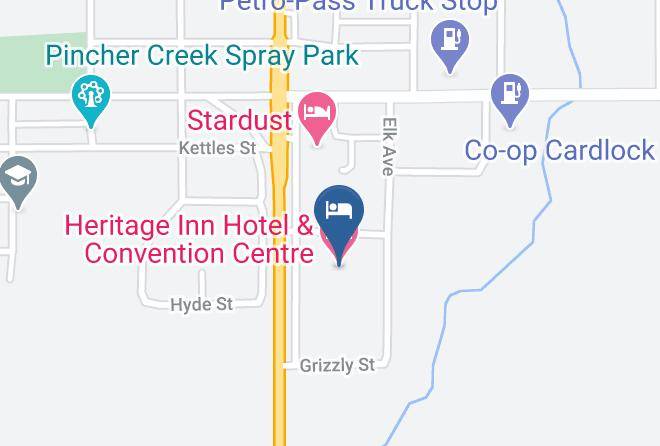This screenshot has height=446, width=660.
Task: Open the Pincher Creek Spray Park pin
Action: click(91, 101)
